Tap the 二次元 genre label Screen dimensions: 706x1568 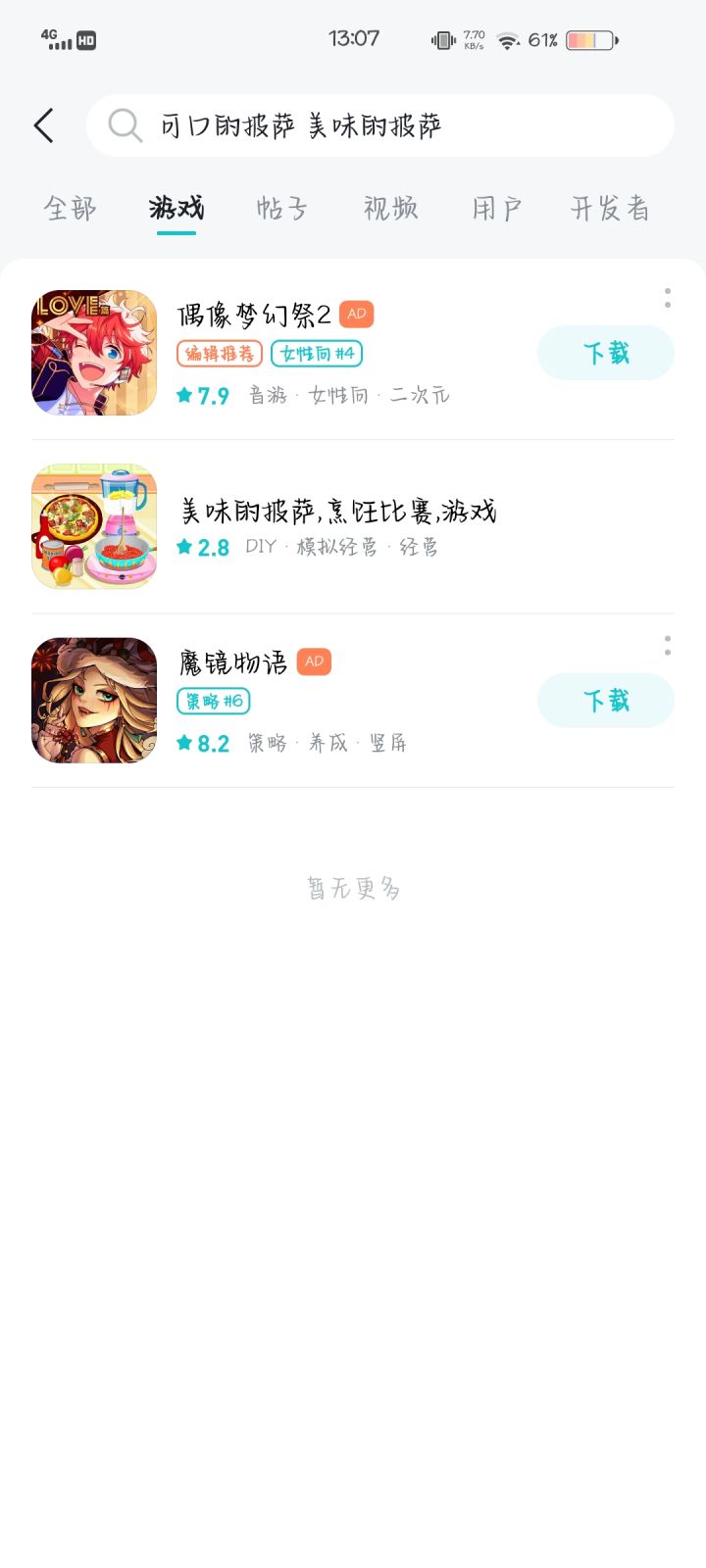tap(424, 396)
